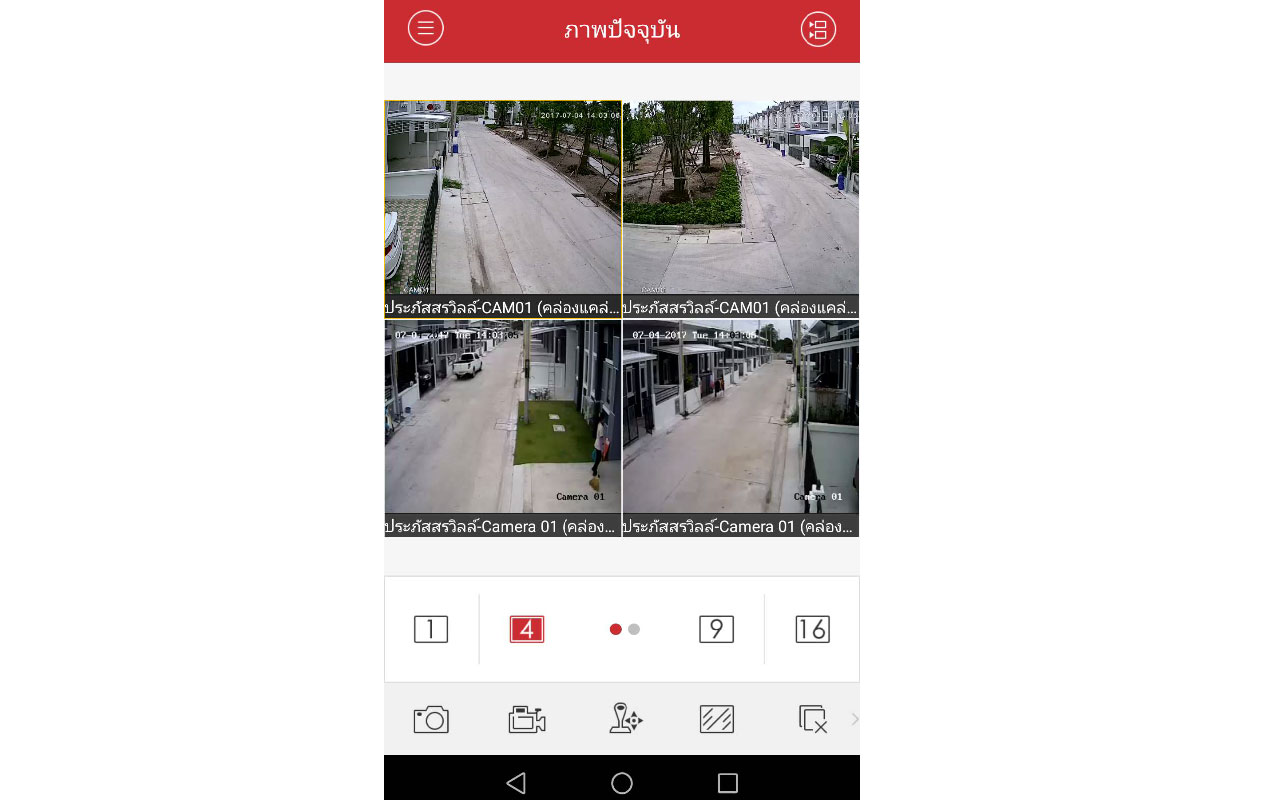
Task: Select the bottom-right Camera 01 feed
Action: pyautogui.click(x=740, y=417)
